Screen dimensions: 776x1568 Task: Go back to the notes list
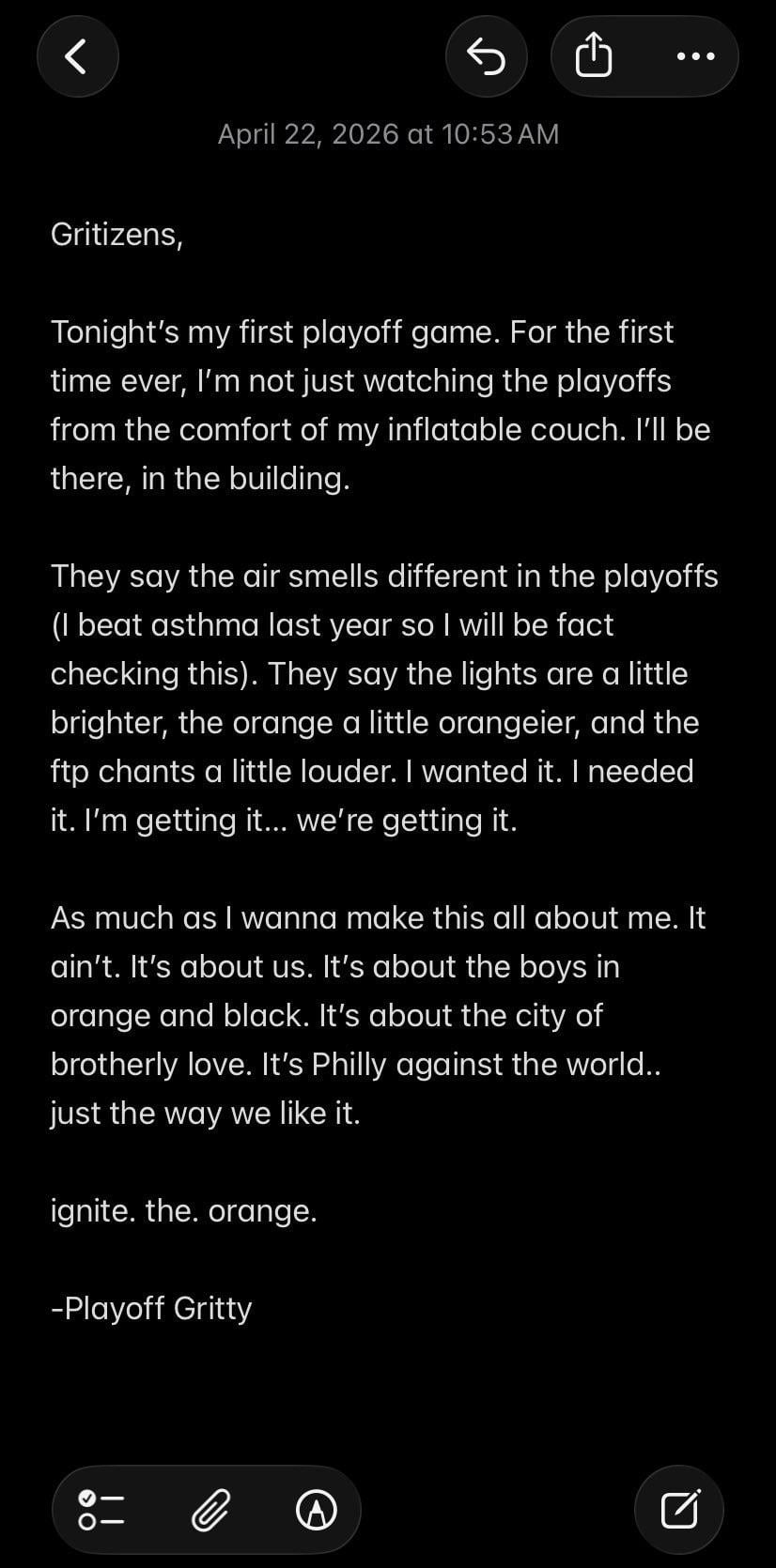(x=77, y=56)
